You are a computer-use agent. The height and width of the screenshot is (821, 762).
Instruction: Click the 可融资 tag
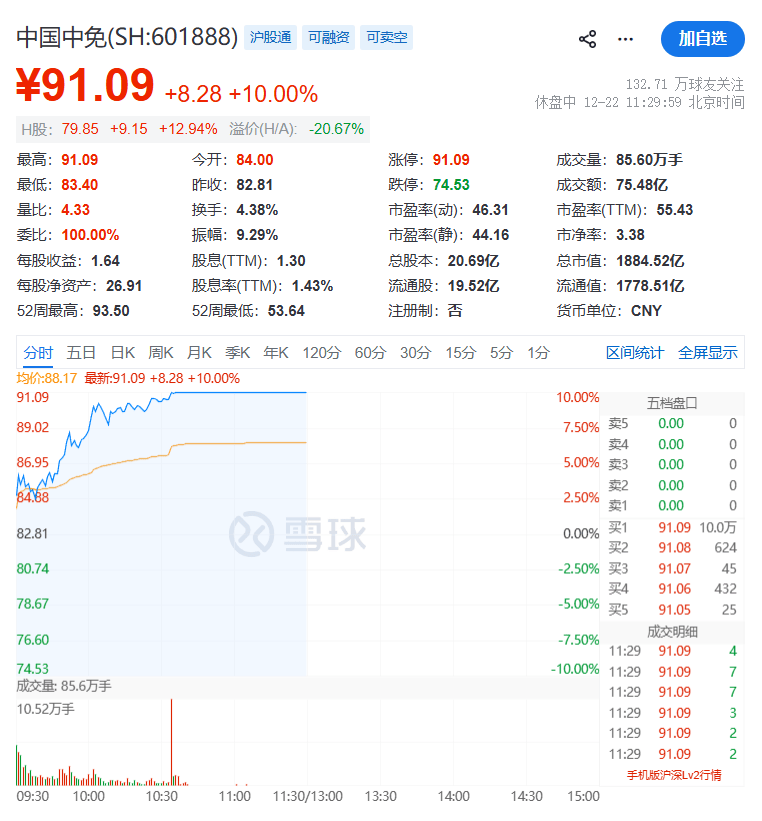[328, 36]
